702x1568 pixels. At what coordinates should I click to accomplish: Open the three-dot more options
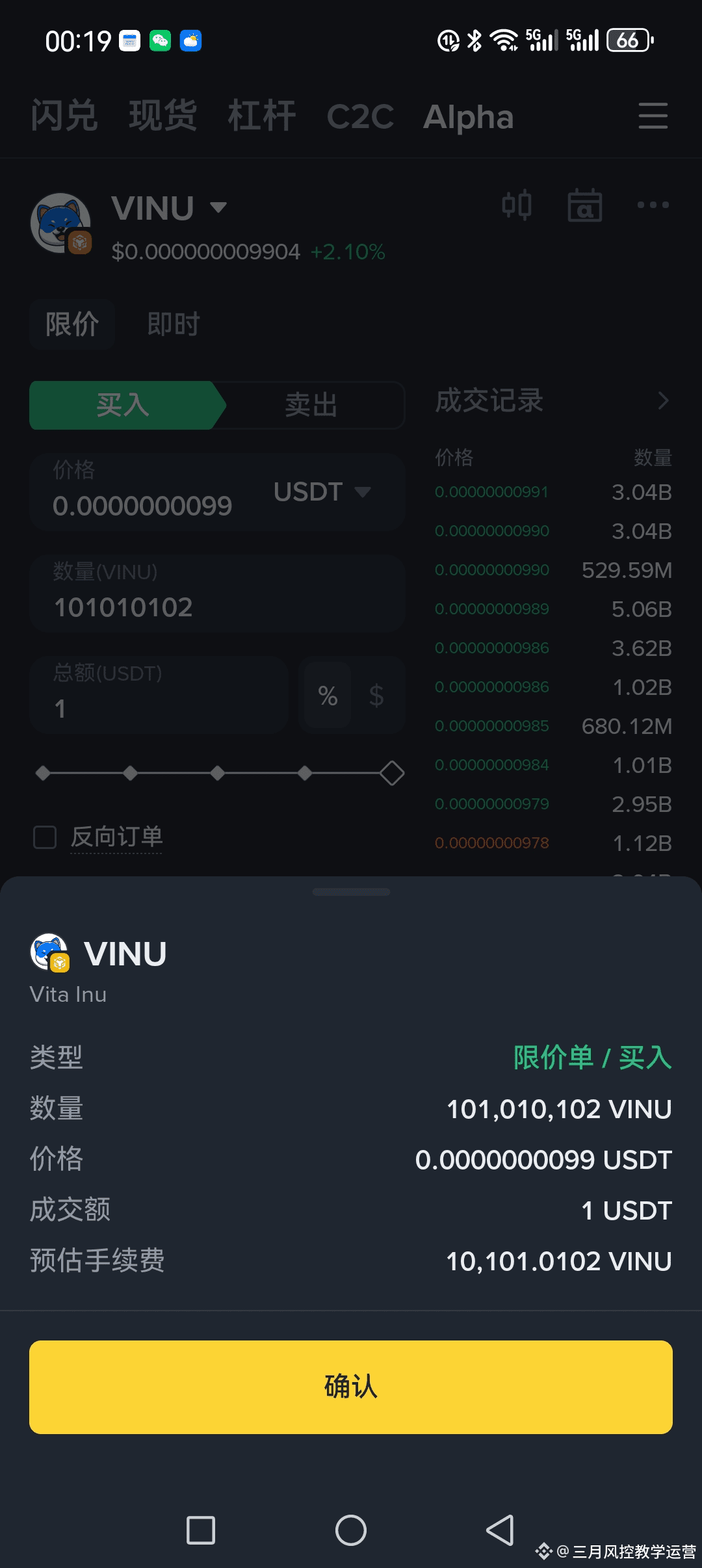(653, 205)
